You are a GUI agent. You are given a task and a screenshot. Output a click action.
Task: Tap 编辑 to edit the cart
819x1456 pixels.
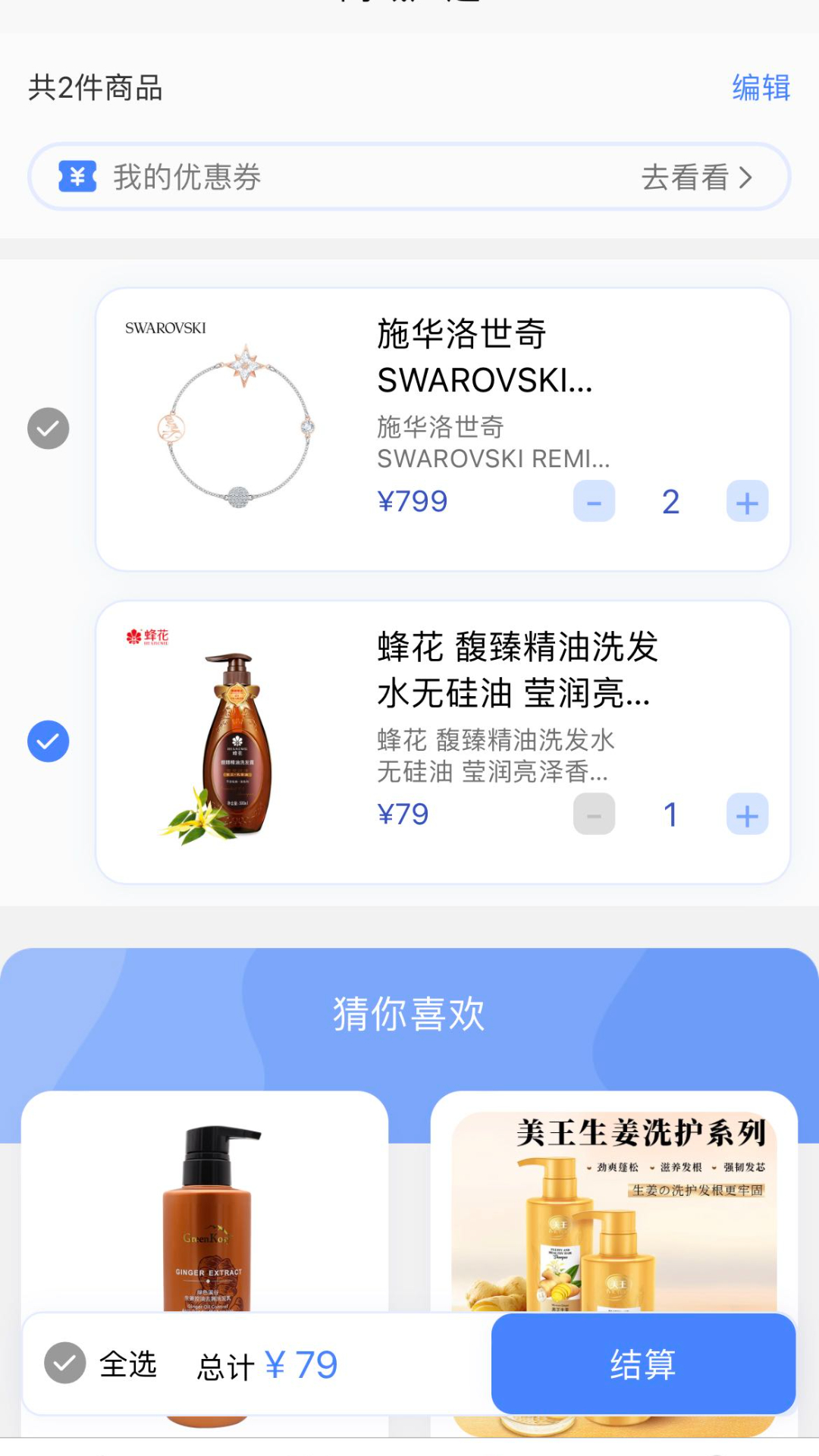tap(761, 88)
